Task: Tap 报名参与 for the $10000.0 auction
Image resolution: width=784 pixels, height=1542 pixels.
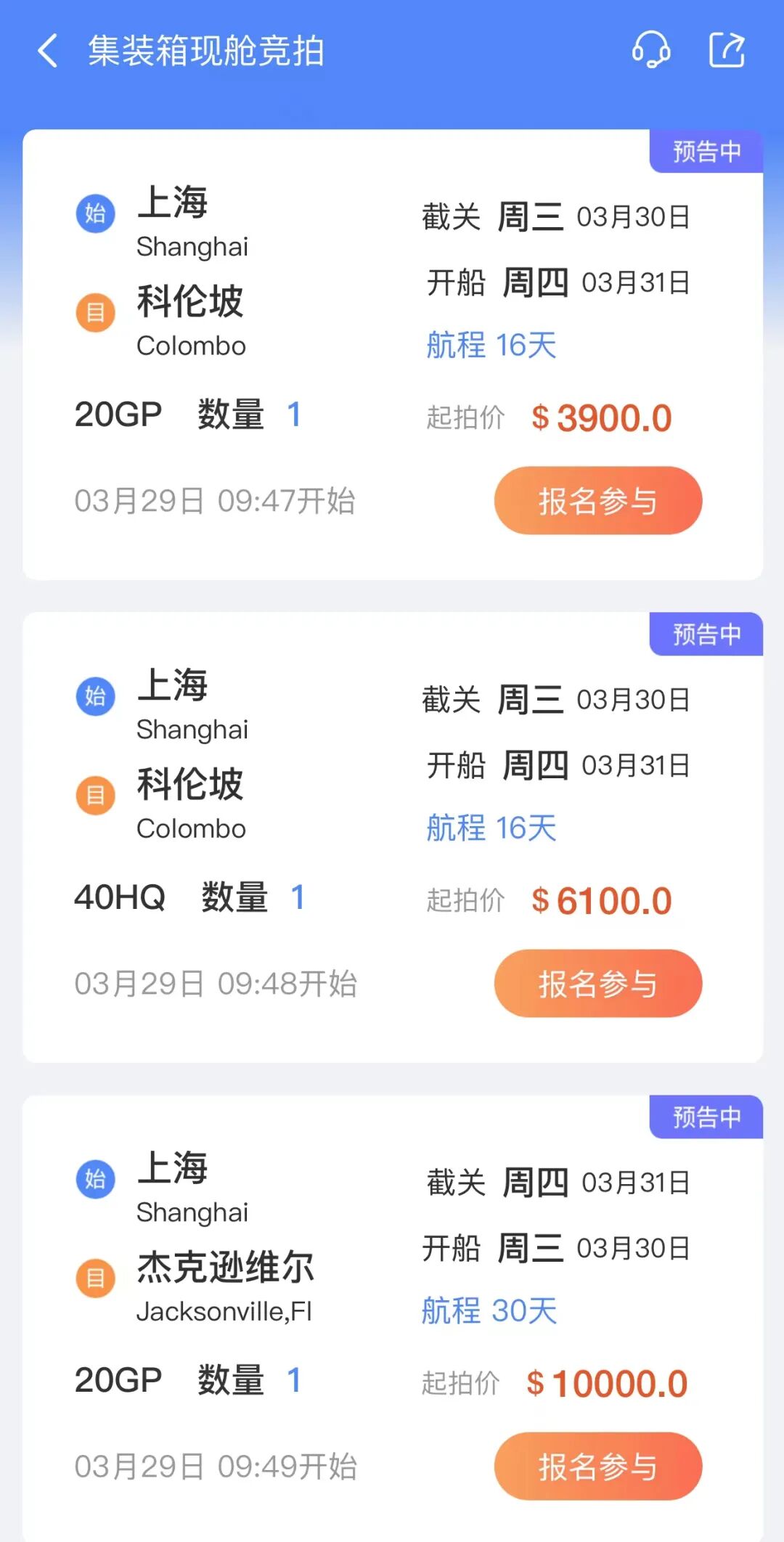Action: [x=597, y=1466]
